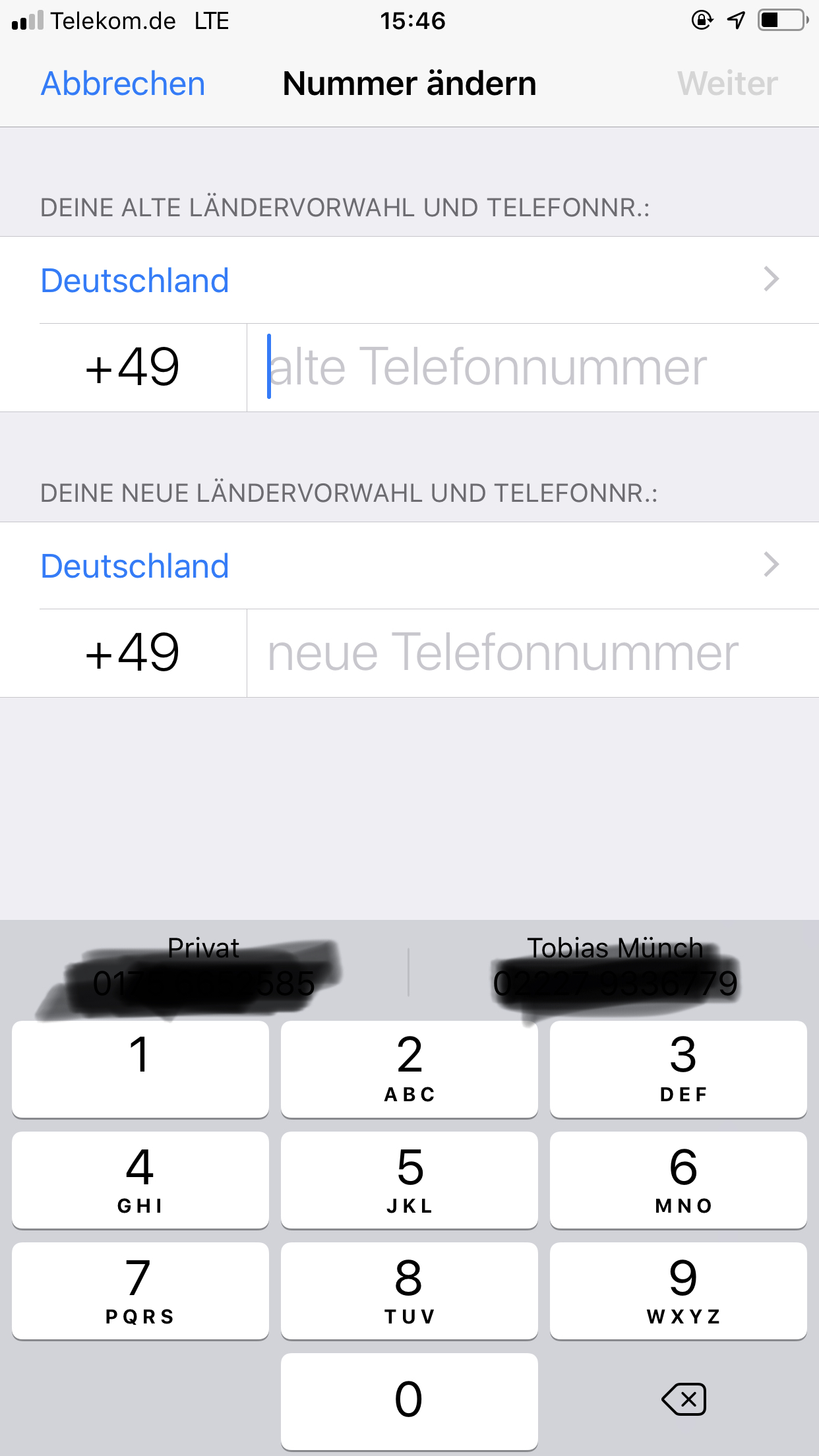Screen dimensions: 819x1456
Task: Tap the 0 key
Action: (x=409, y=1401)
